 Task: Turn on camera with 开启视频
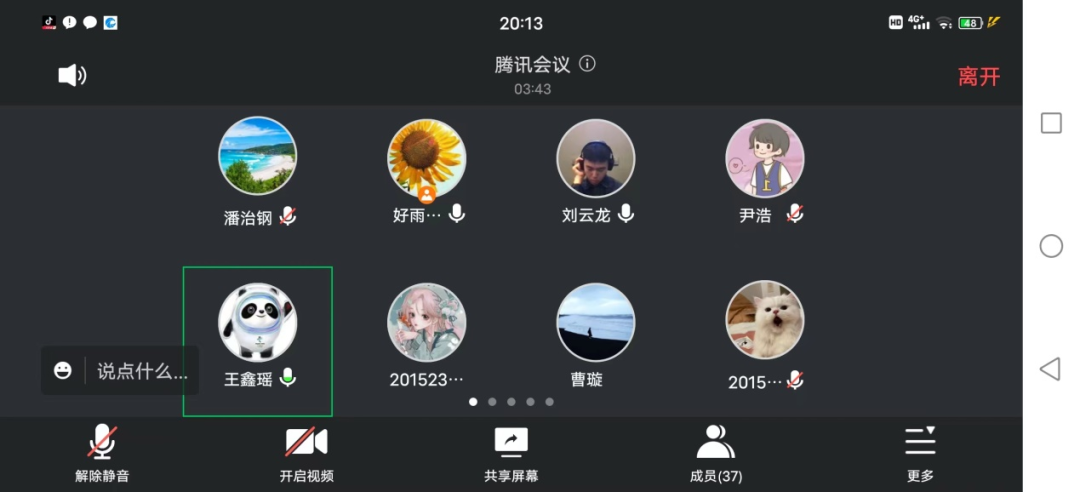point(306,451)
